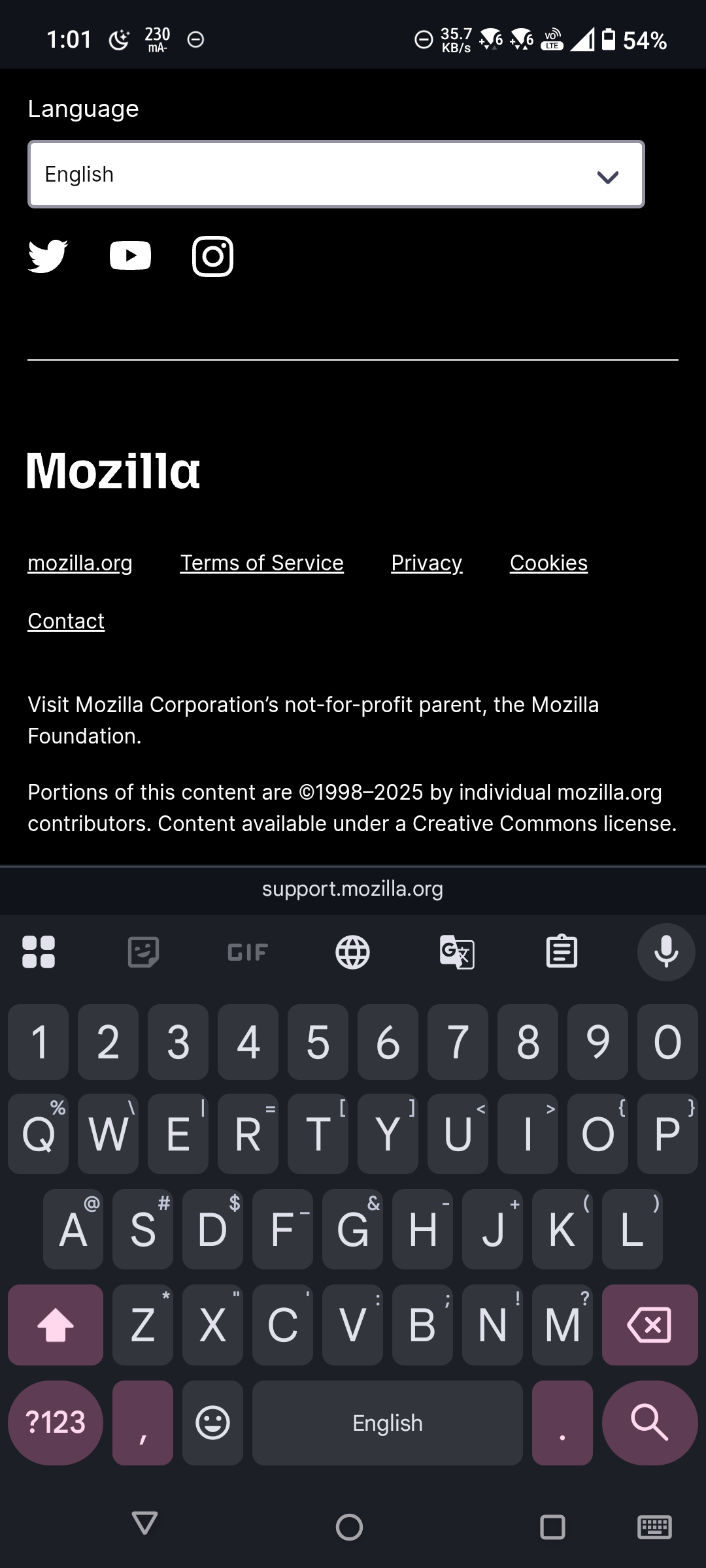Open Mozilla's YouTube channel
The height and width of the screenshot is (1568, 706).
(x=130, y=255)
